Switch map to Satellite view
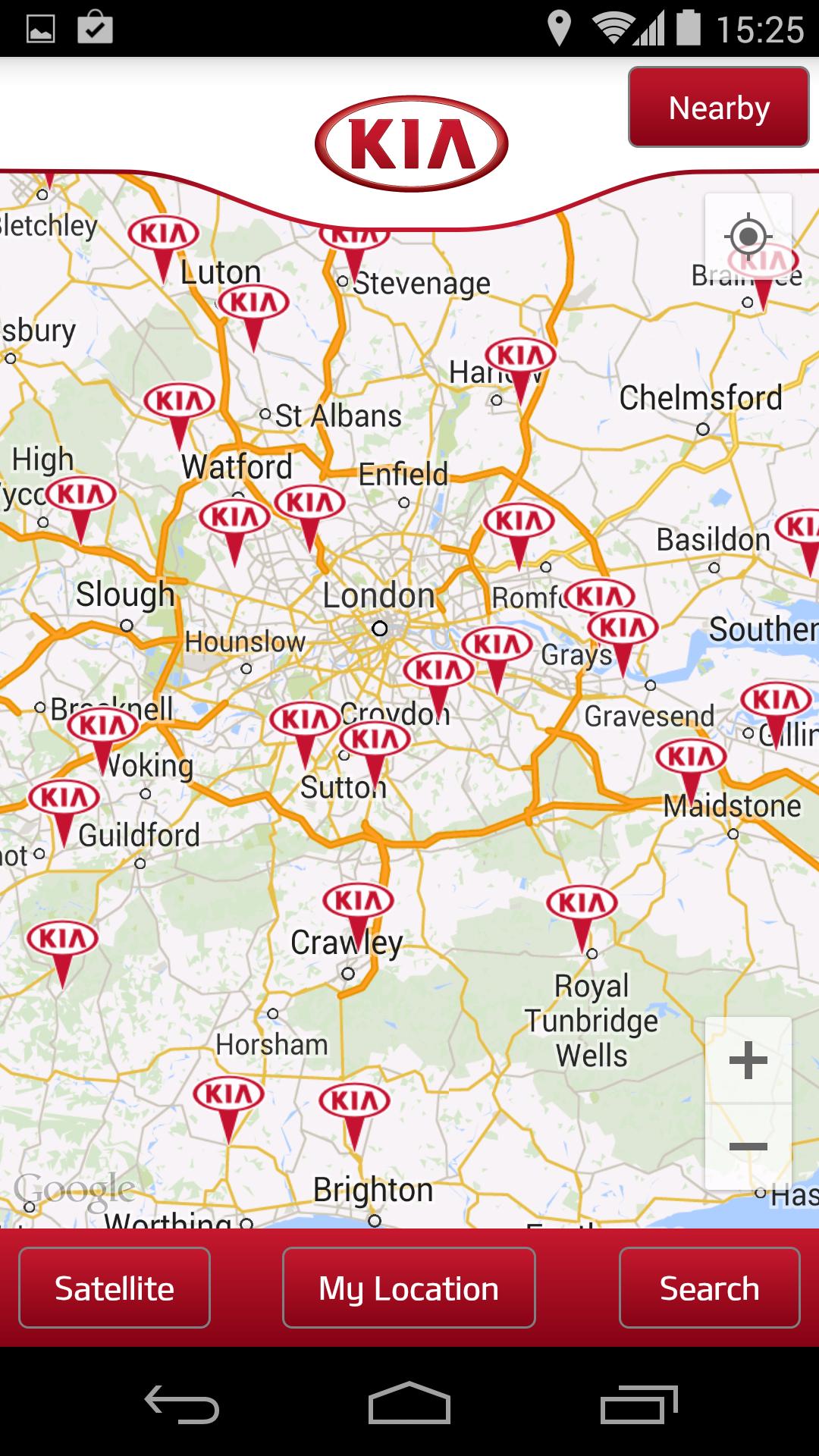This screenshot has height=1456, width=819. pos(115,1288)
